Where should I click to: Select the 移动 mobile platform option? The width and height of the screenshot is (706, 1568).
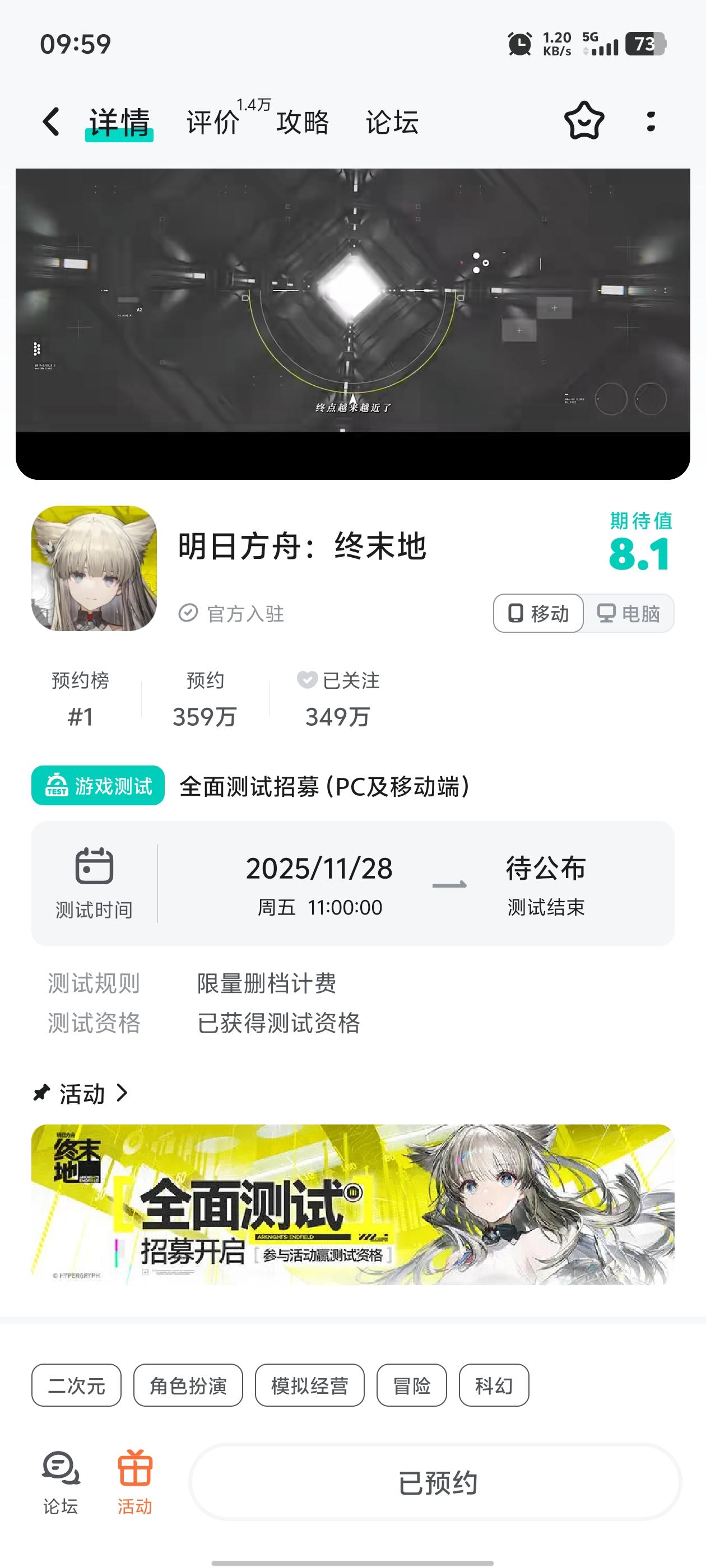click(x=537, y=614)
